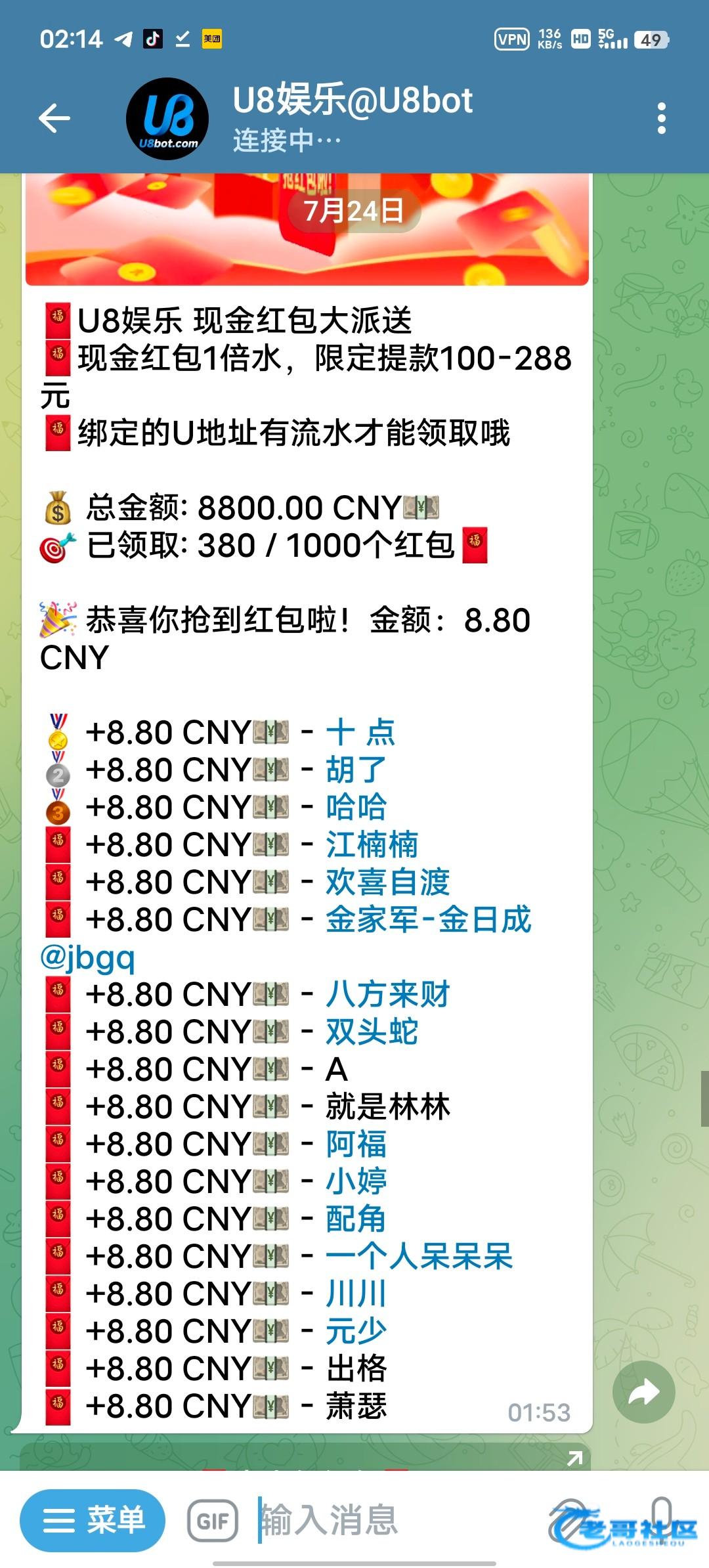The image size is (709, 1568).
Task: Open profile link 元少
Action: pos(356,1332)
